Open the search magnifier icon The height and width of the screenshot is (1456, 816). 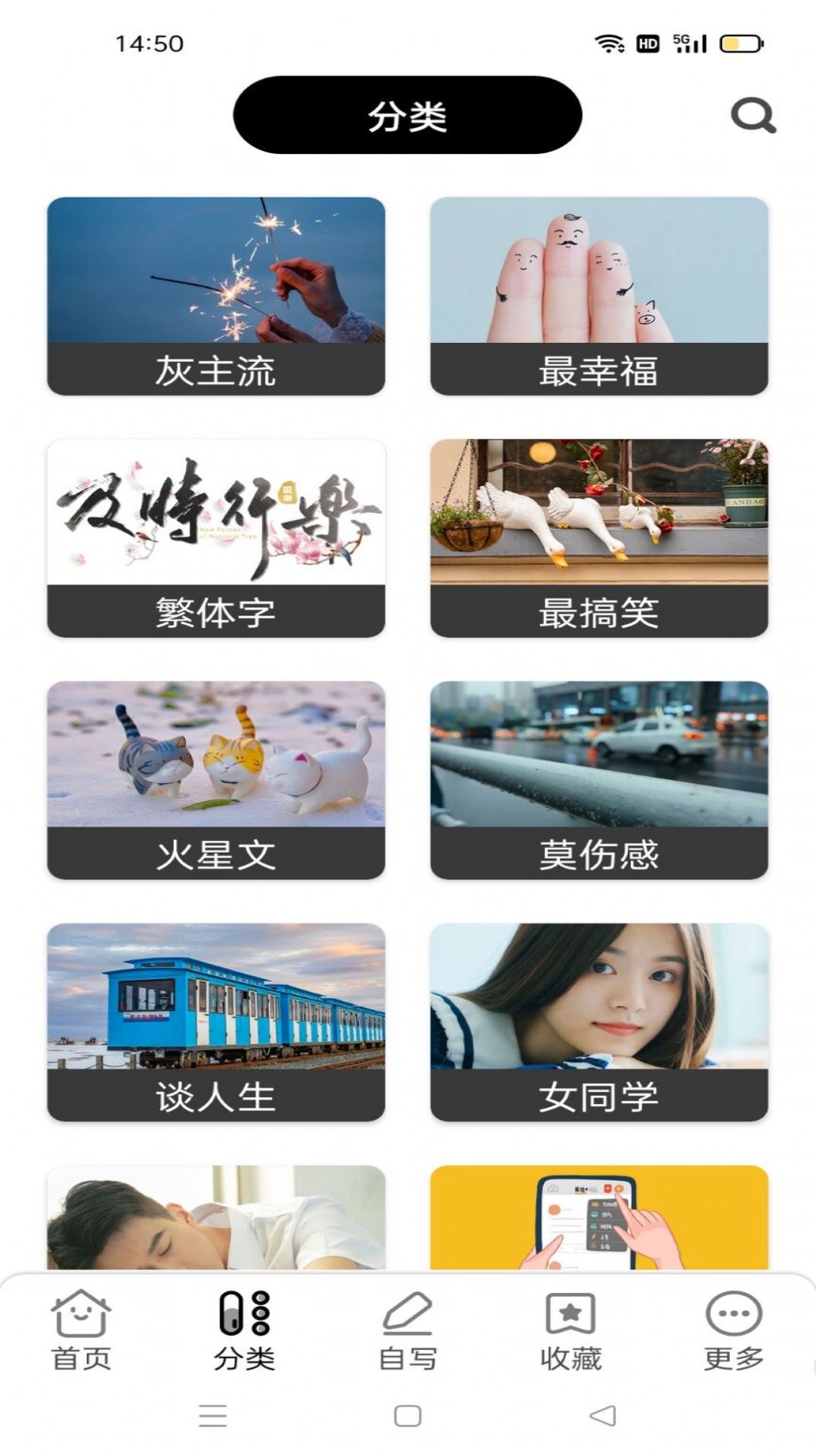click(x=753, y=116)
